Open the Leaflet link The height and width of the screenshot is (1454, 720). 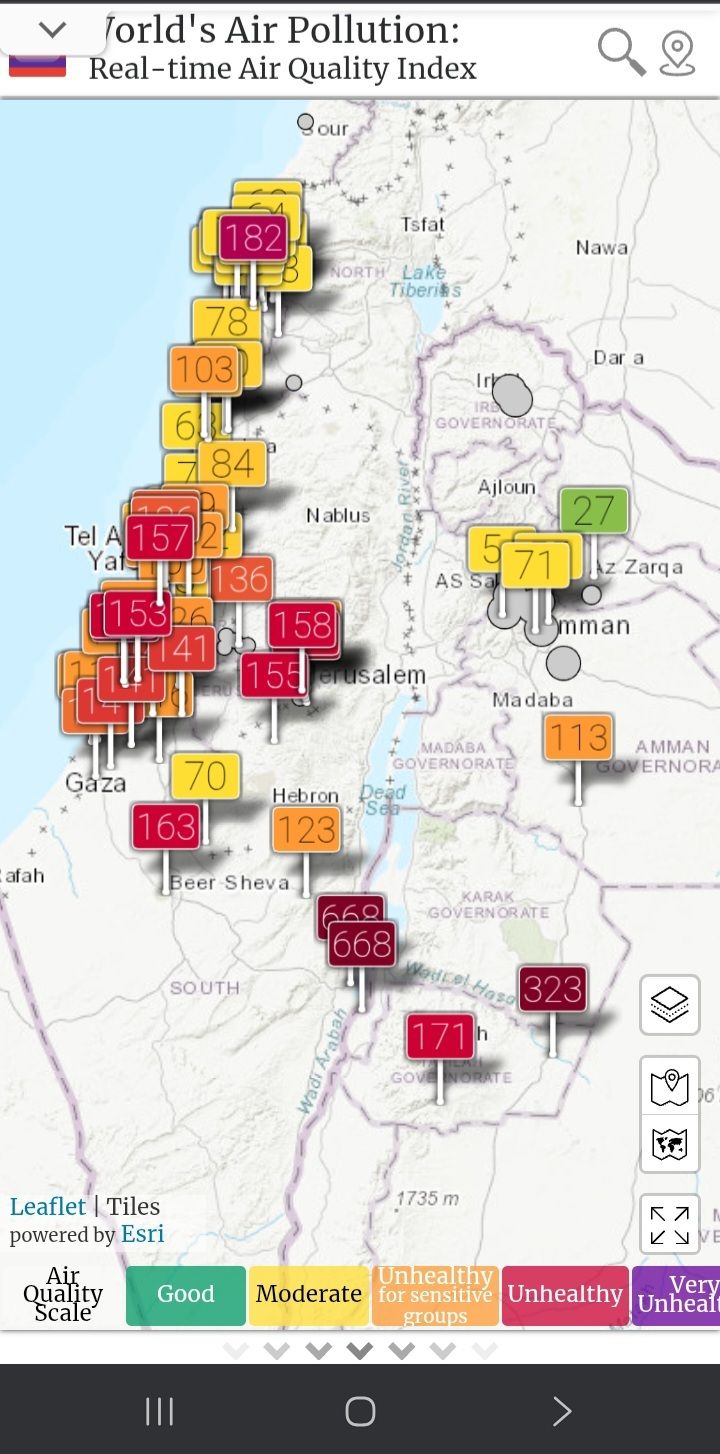tap(48, 1207)
